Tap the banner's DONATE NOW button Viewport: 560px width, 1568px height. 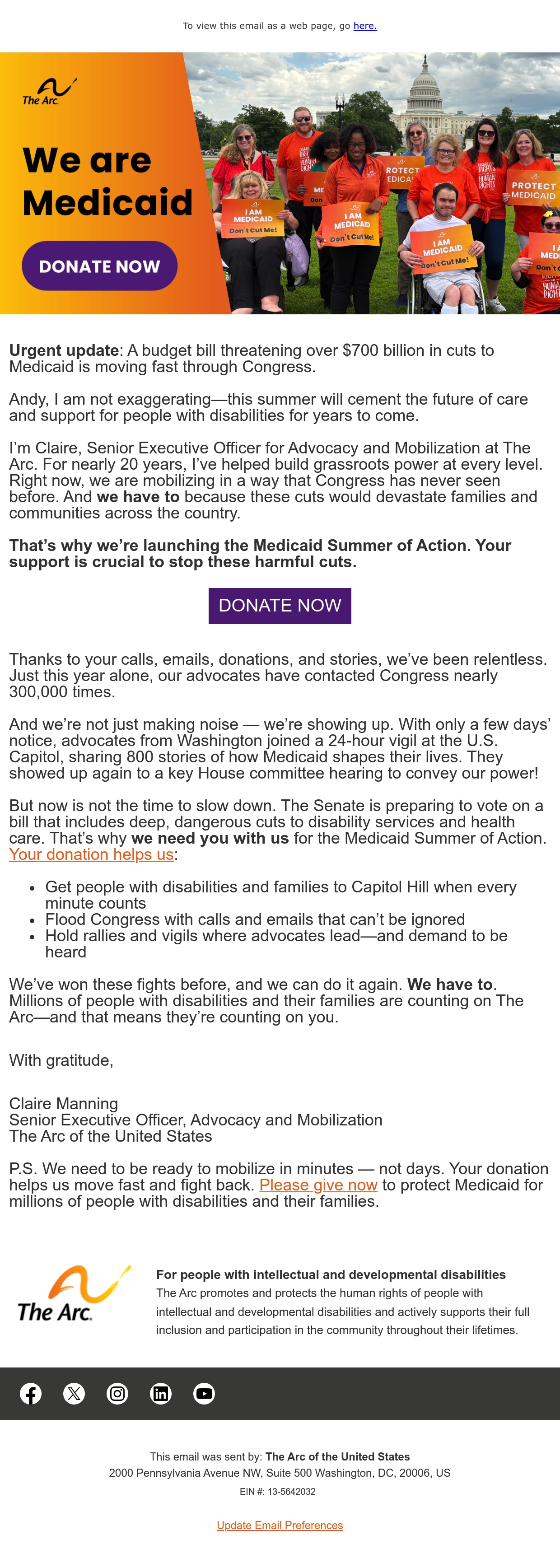pyautogui.click(x=100, y=266)
